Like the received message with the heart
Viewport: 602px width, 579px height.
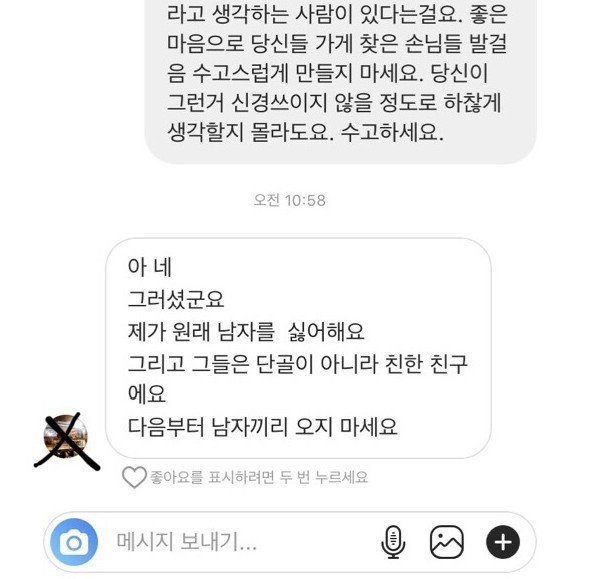point(134,478)
